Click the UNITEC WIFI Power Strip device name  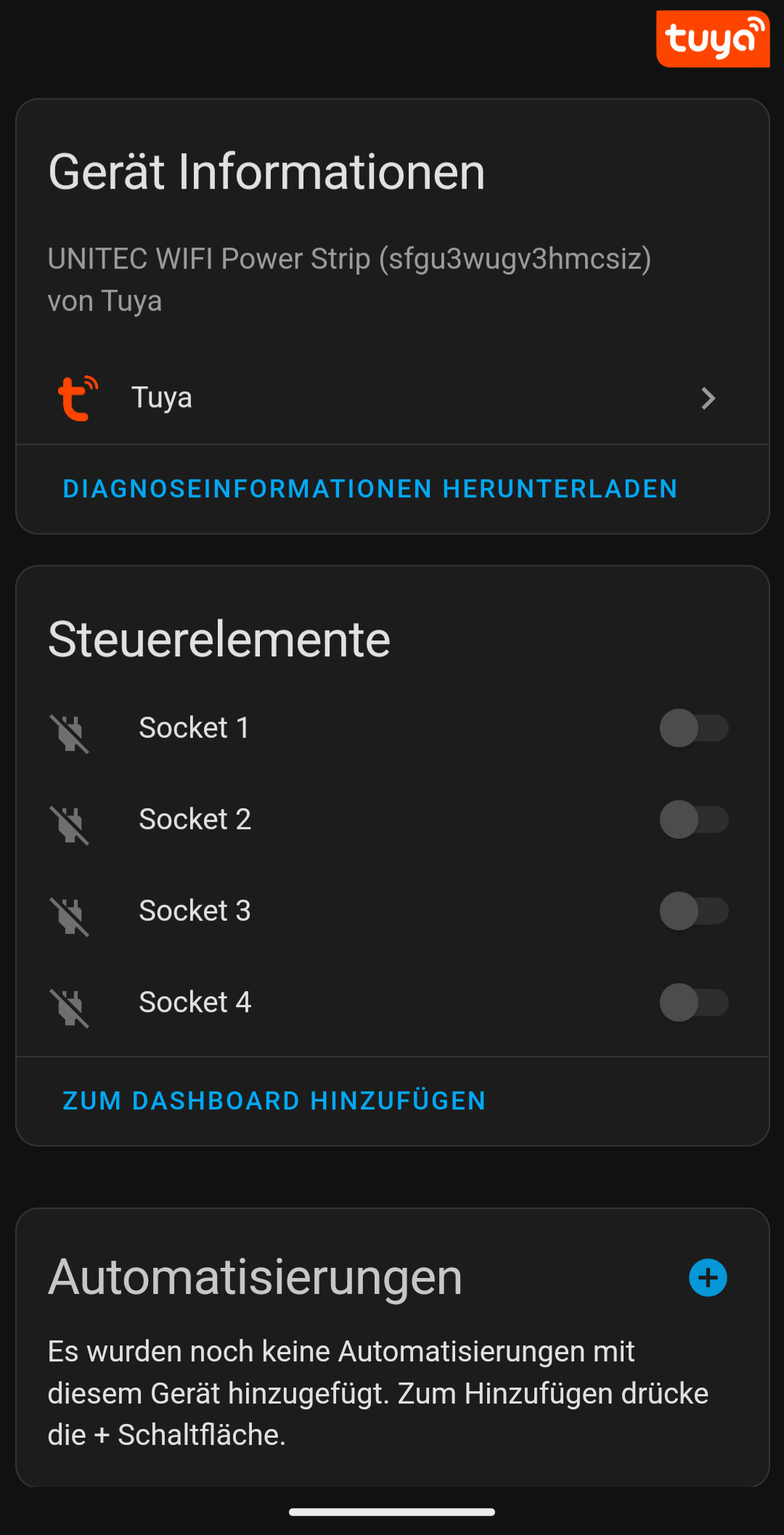(349, 258)
